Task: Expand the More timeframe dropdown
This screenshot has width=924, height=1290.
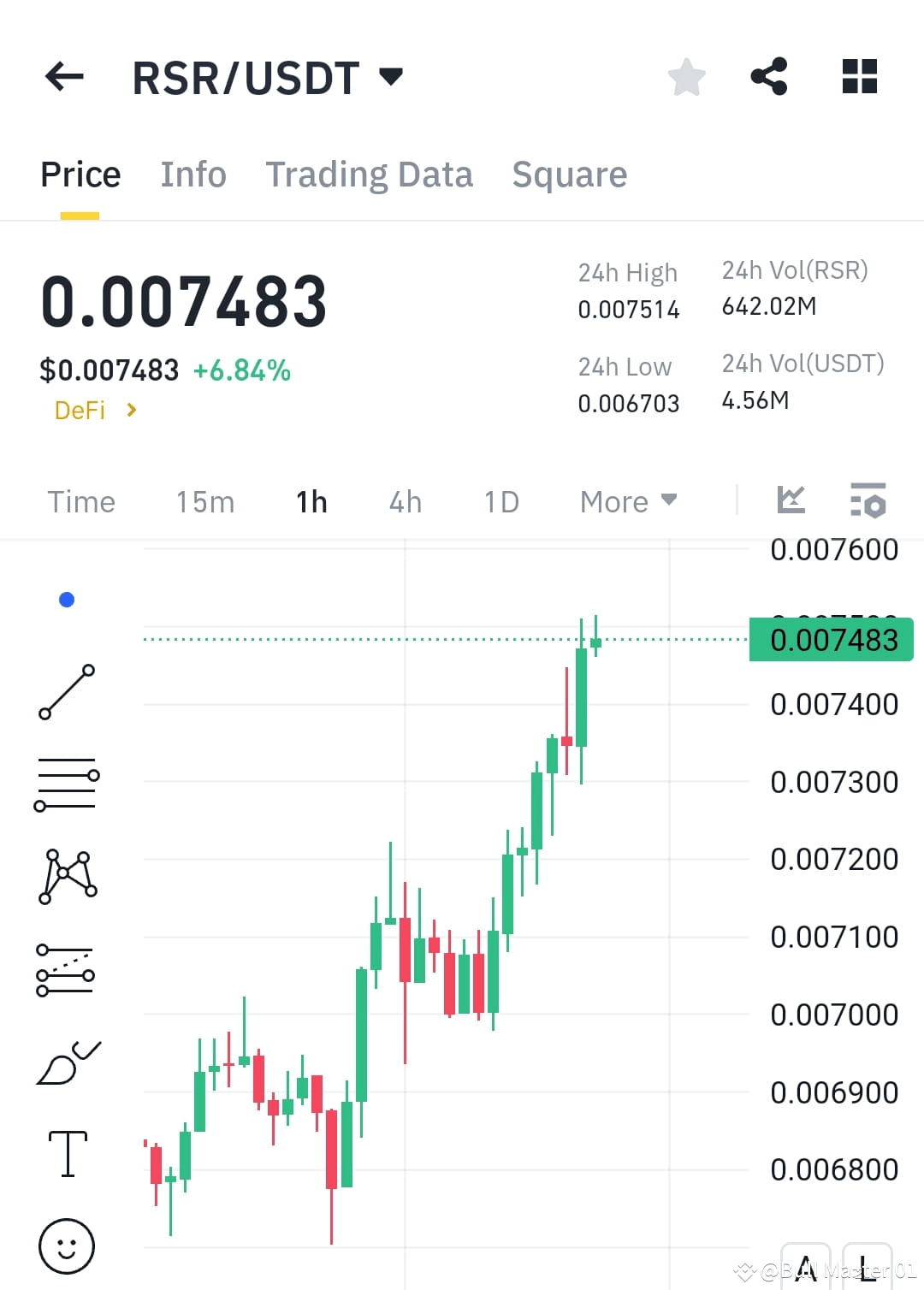Action: (x=627, y=501)
